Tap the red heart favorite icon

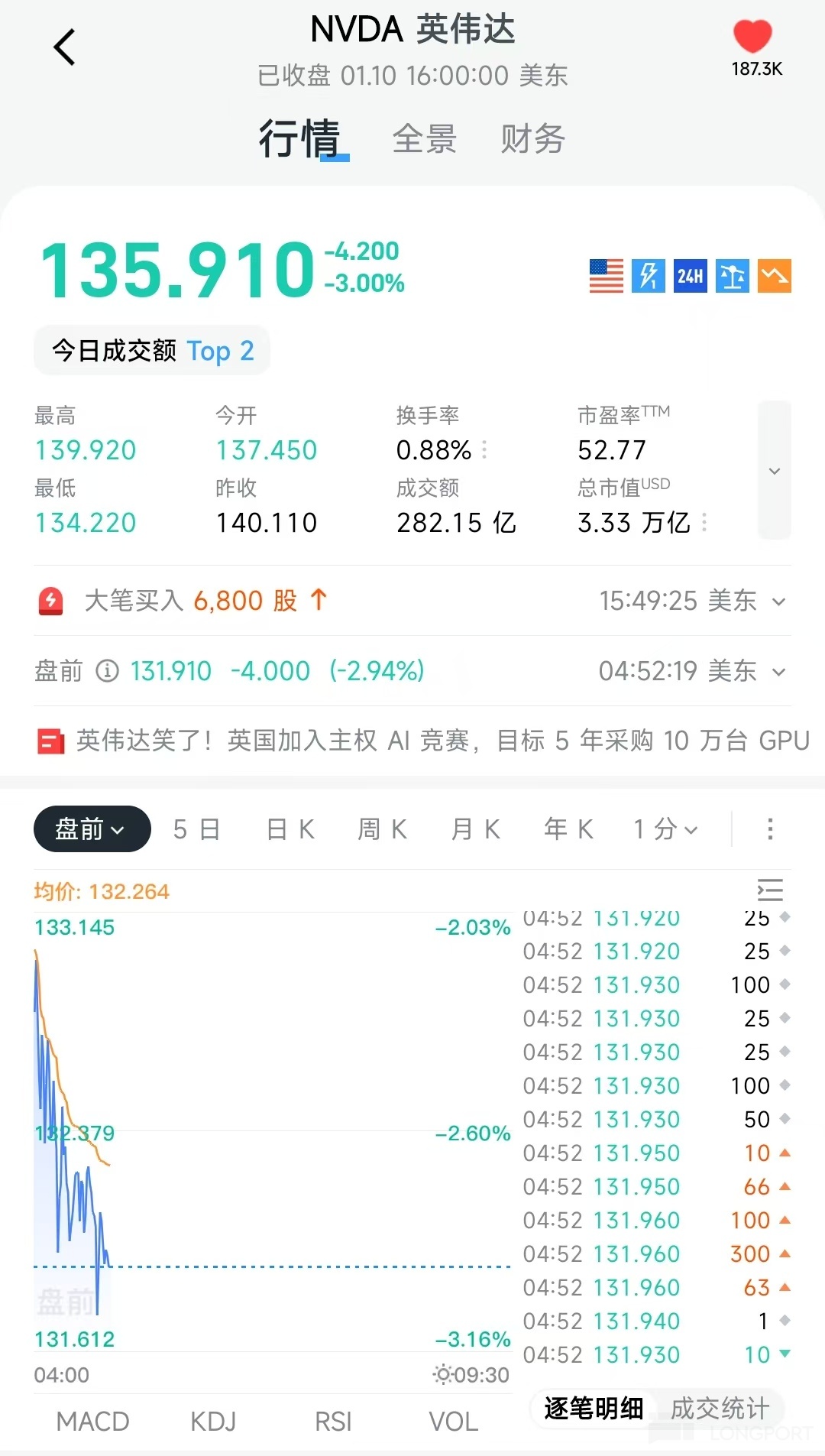752,36
